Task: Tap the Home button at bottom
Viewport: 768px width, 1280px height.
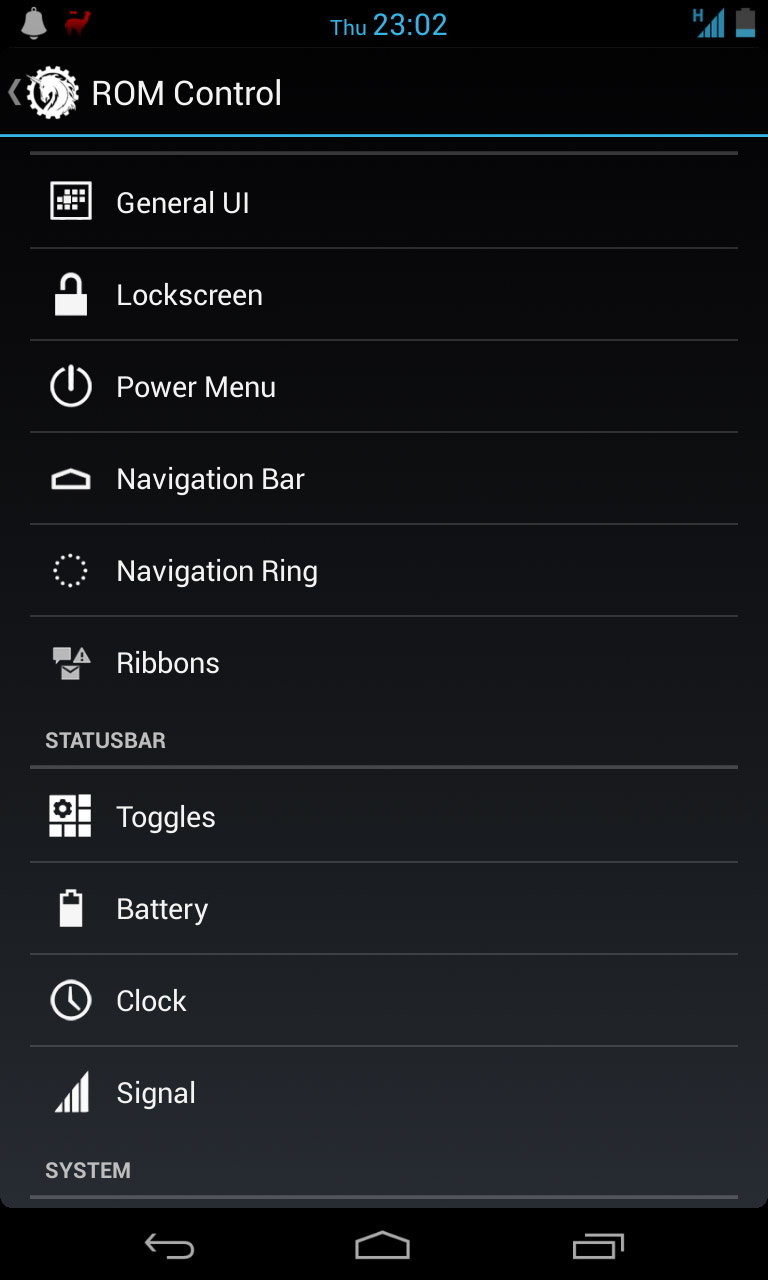Action: (384, 1246)
